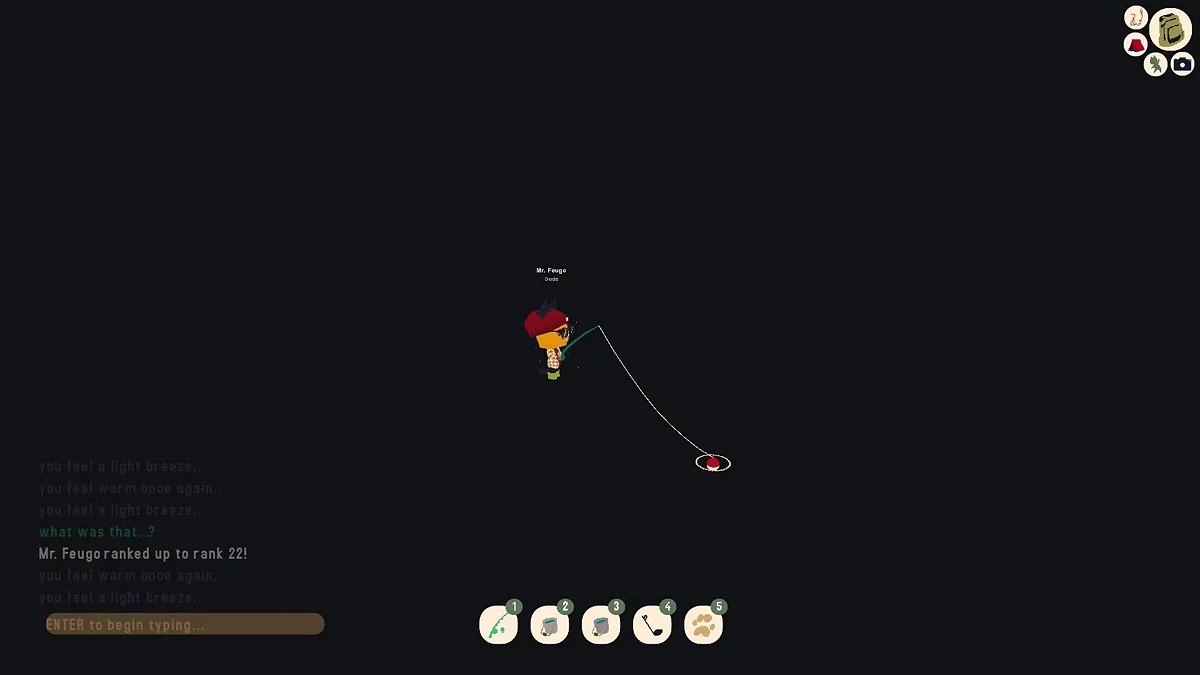Open the green leaf menu icon
Screen dimensions: 1200x675
(x=1155, y=64)
